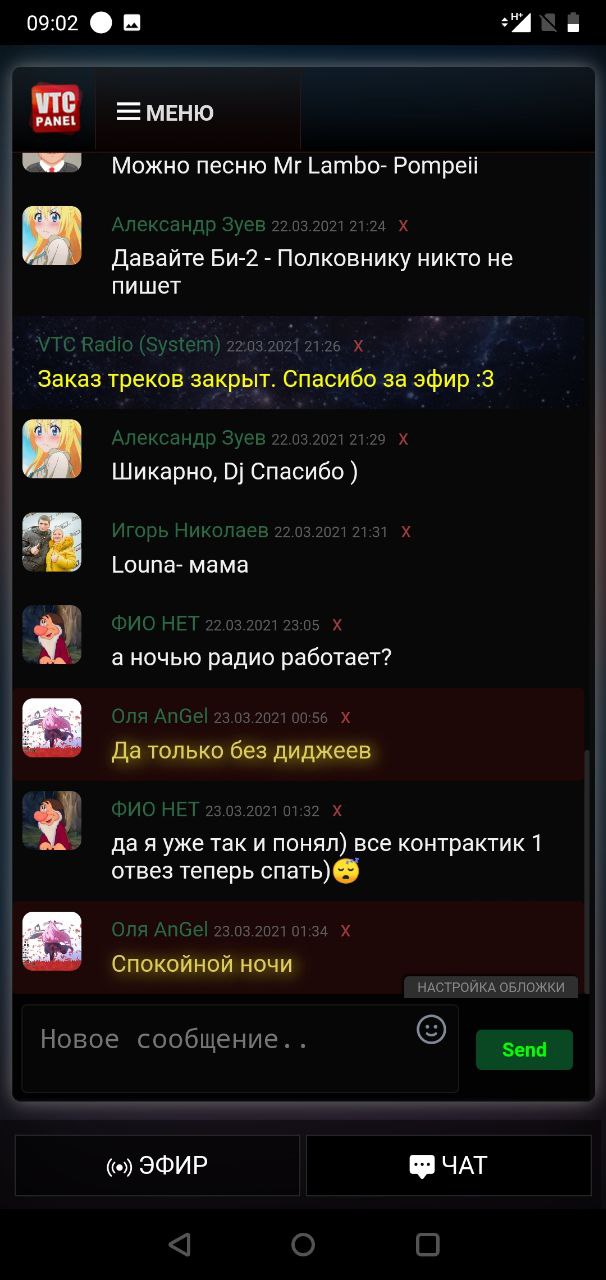The width and height of the screenshot is (606, 1280).
Task: Delete Оля AnGel's 00:56 message
Action: [x=345, y=717]
